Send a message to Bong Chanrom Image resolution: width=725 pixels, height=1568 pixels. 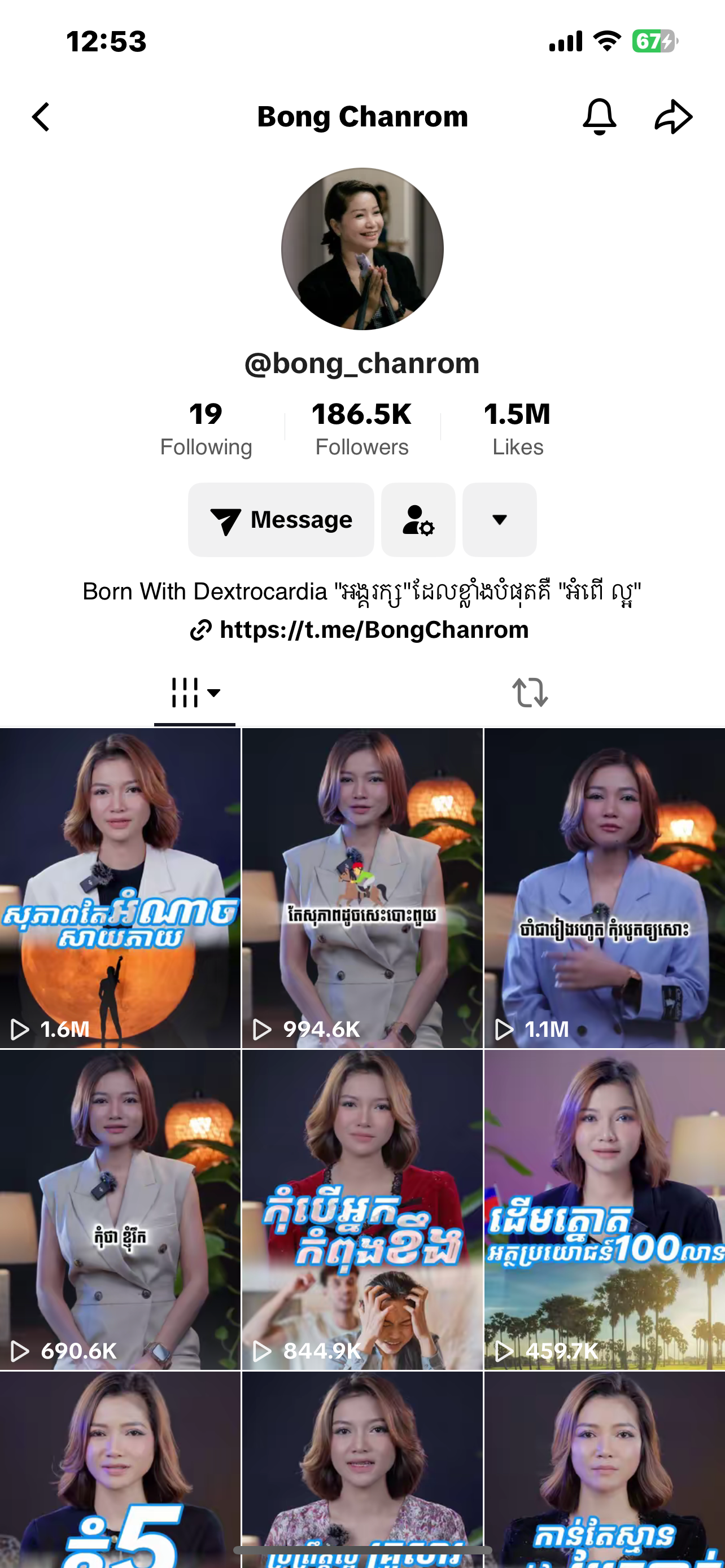[x=281, y=520]
